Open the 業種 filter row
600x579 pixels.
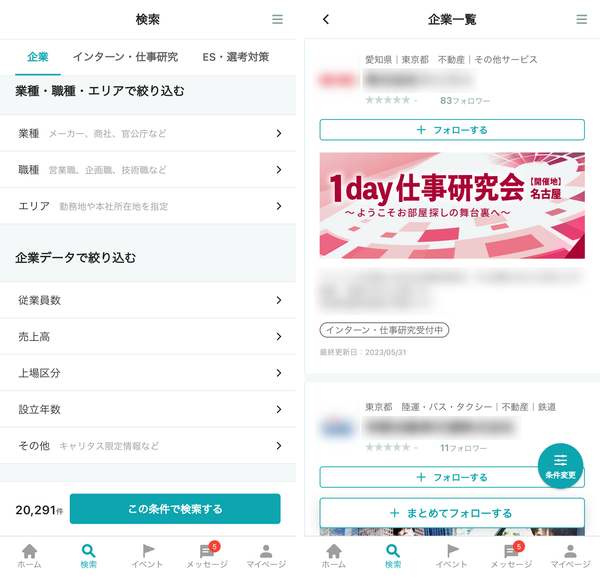148,133
